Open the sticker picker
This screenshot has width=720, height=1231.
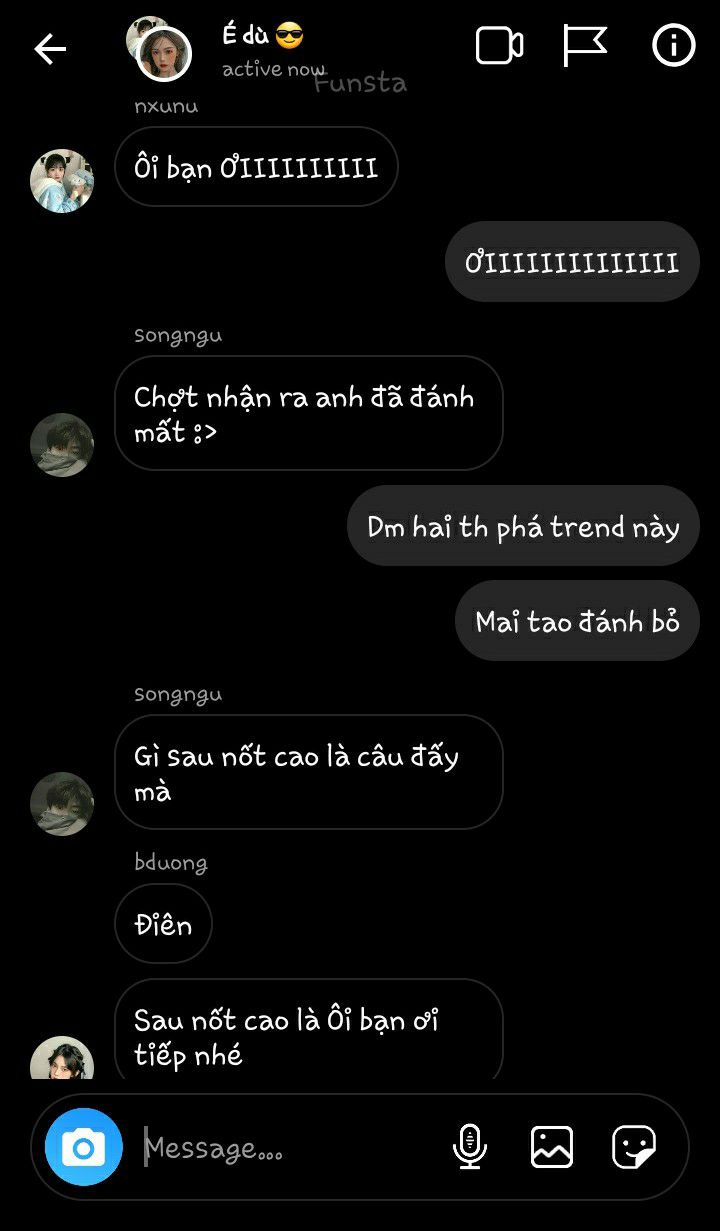633,1147
